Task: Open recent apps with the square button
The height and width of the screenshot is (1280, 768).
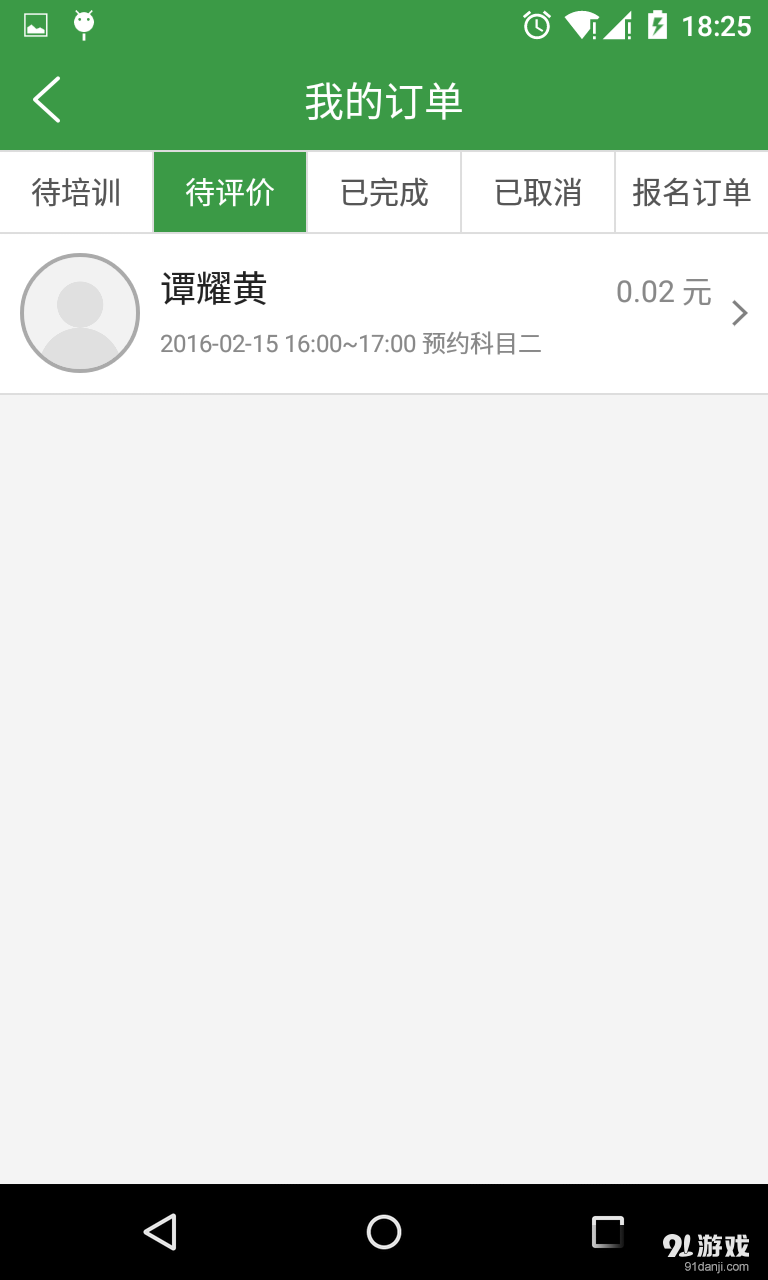Action: pyautogui.click(x=606, y=1232)
